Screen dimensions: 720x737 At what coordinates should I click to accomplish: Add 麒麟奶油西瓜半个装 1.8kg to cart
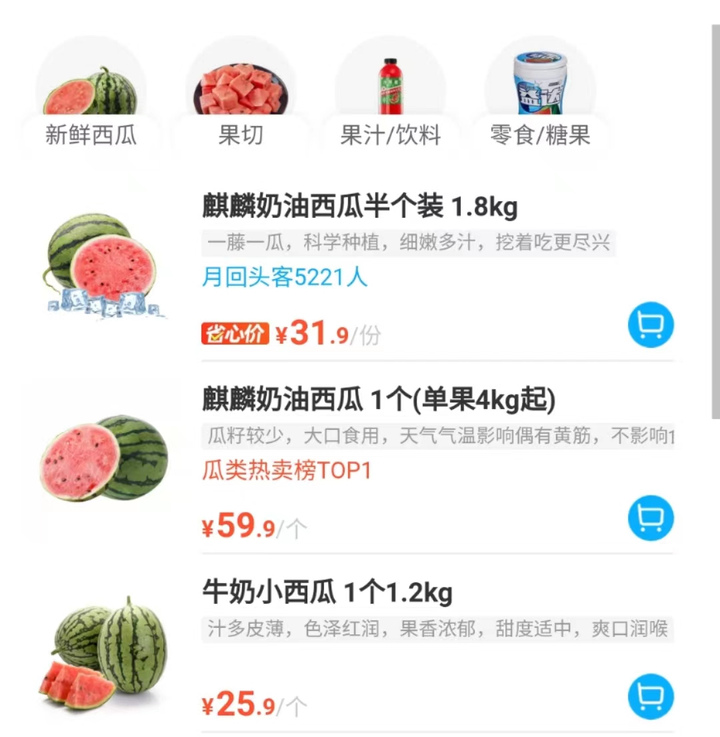(651, 326)
